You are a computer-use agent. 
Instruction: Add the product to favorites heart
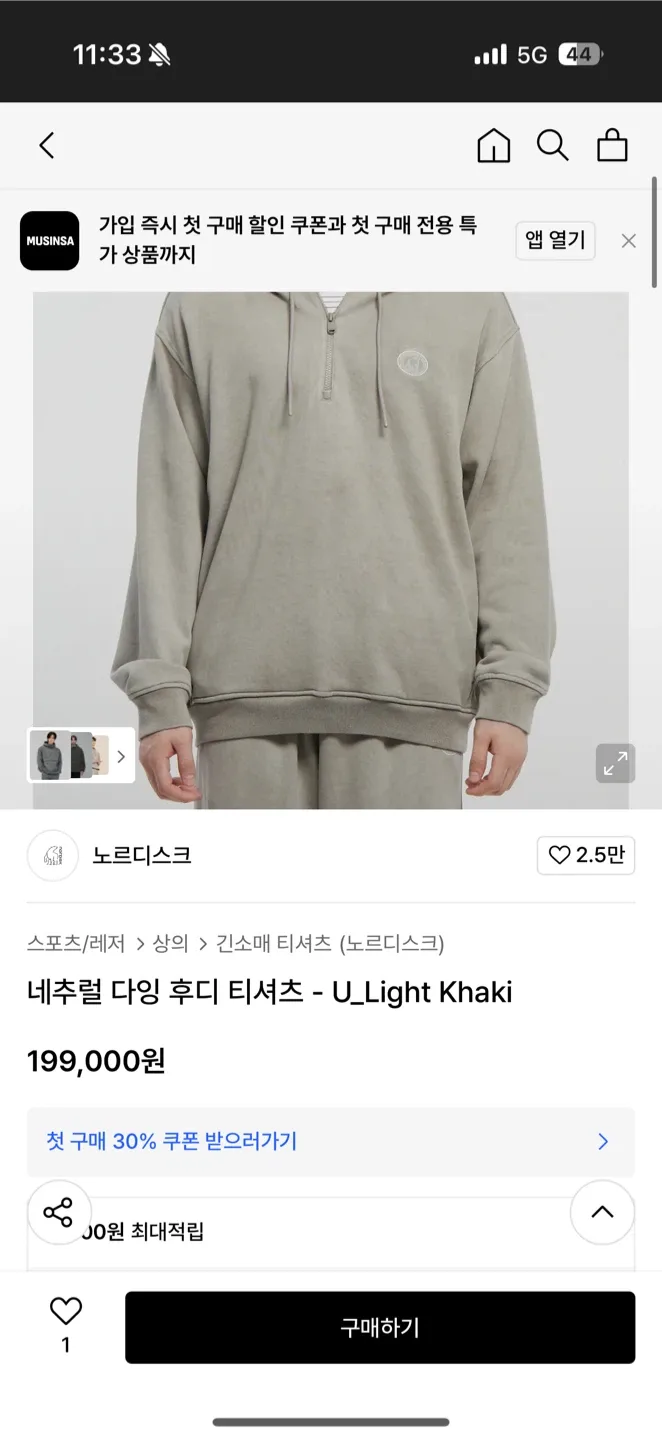[66, 1311]
